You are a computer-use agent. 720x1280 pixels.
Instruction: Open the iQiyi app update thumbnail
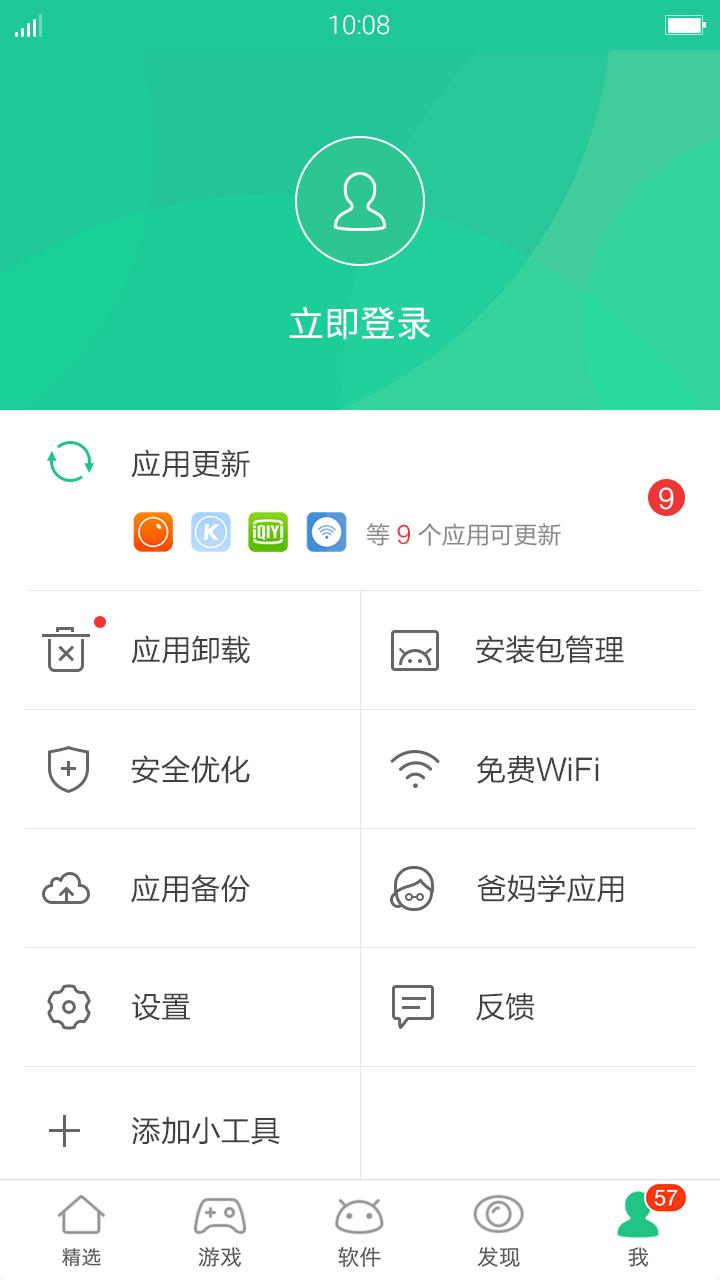point(268,533)
